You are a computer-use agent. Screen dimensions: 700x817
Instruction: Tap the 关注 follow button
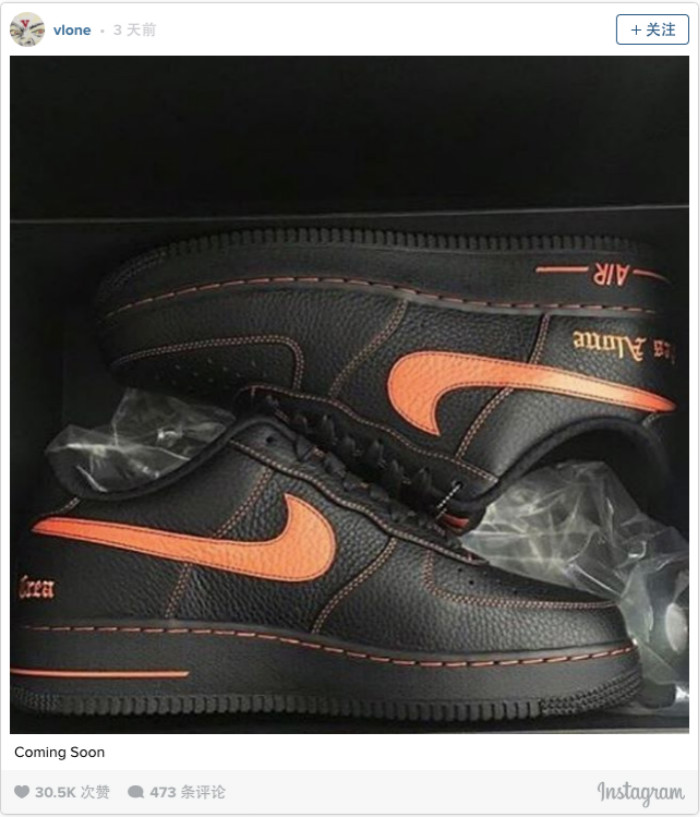tap(652, 30)
